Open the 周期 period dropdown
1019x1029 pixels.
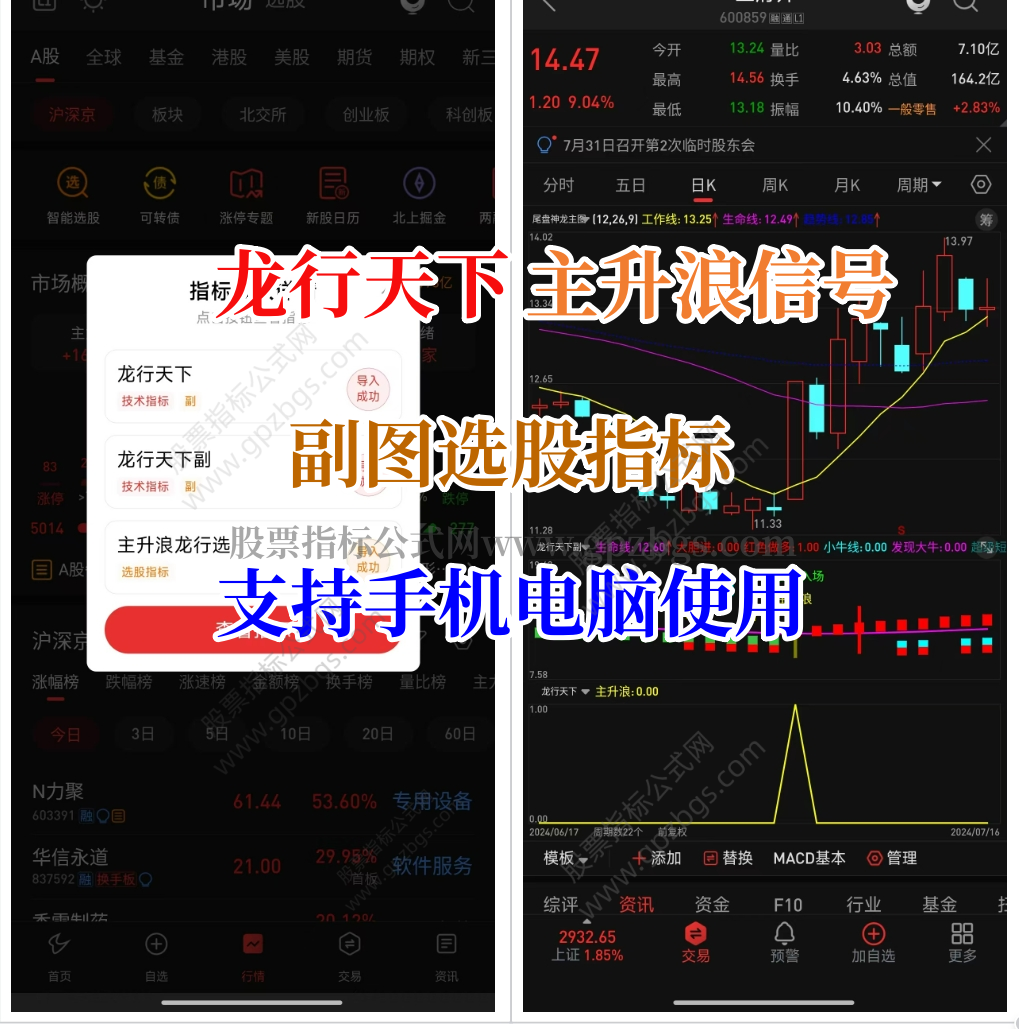919,185
